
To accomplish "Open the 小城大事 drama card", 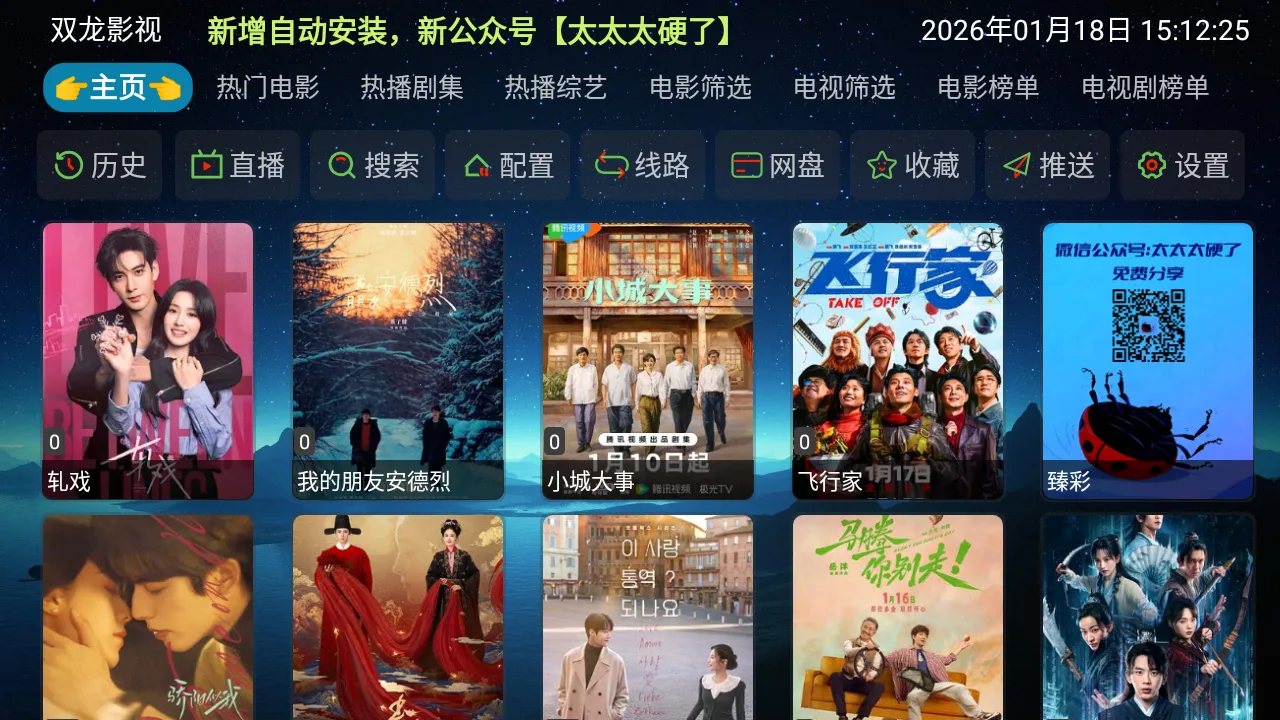I will tap(648, 360).
